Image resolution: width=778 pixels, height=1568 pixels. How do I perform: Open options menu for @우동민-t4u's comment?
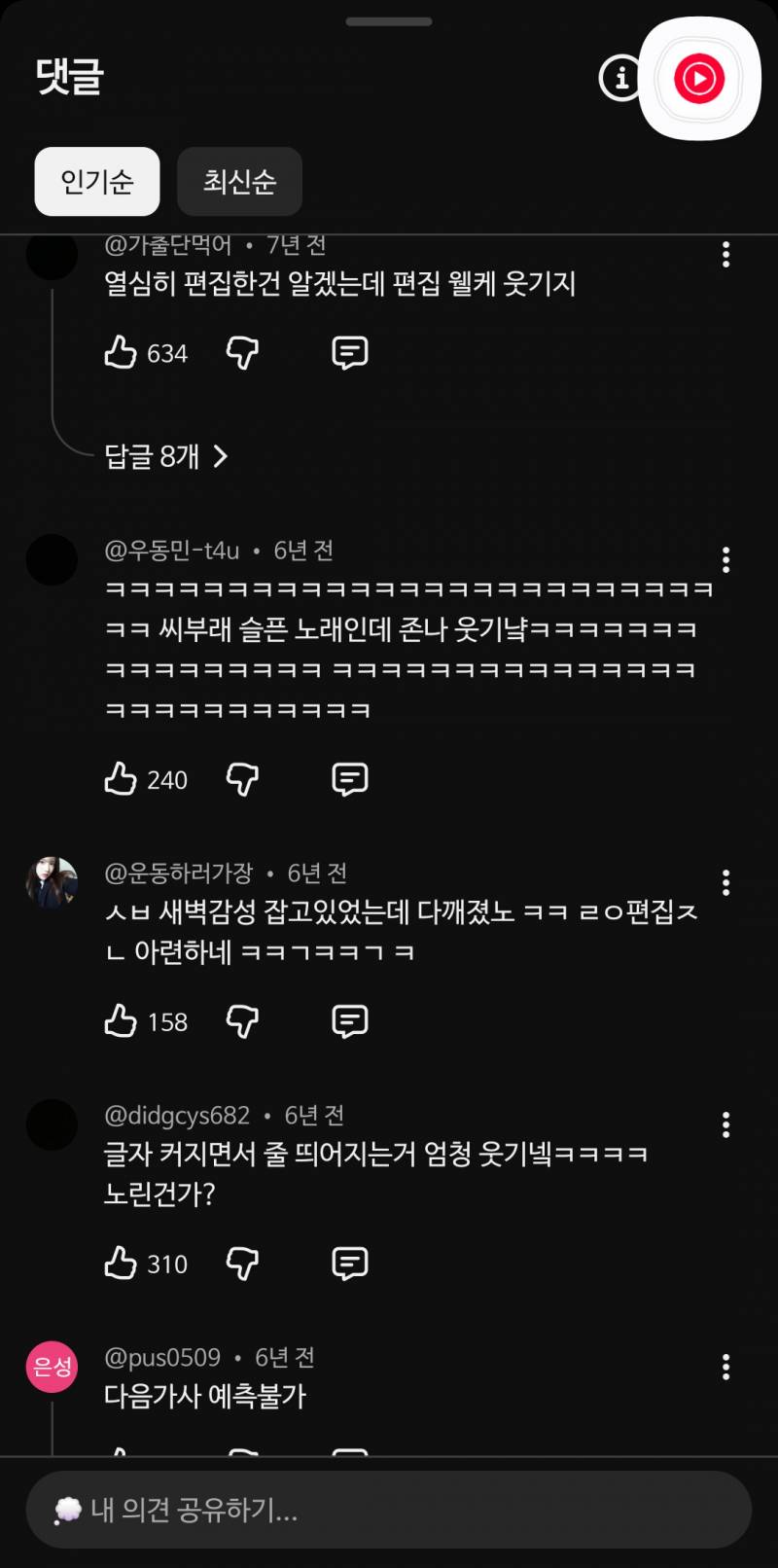[x=725, y=559]
